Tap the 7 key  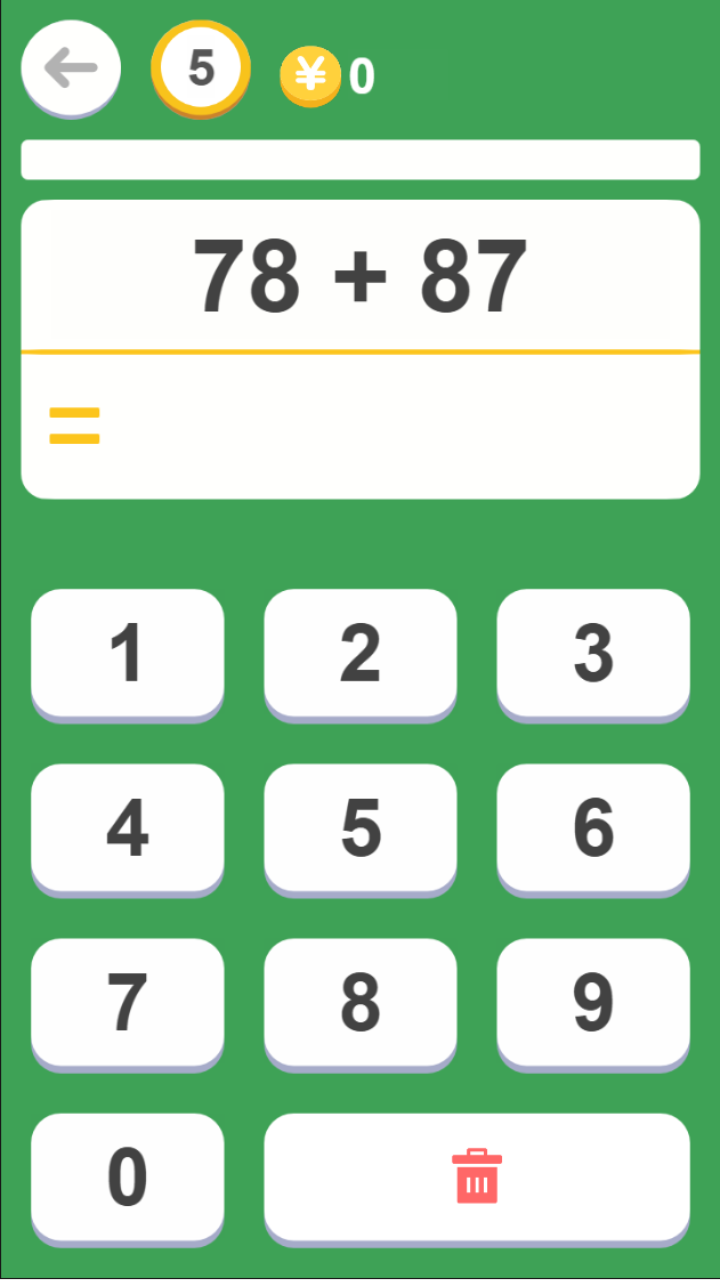point(127,1002)
